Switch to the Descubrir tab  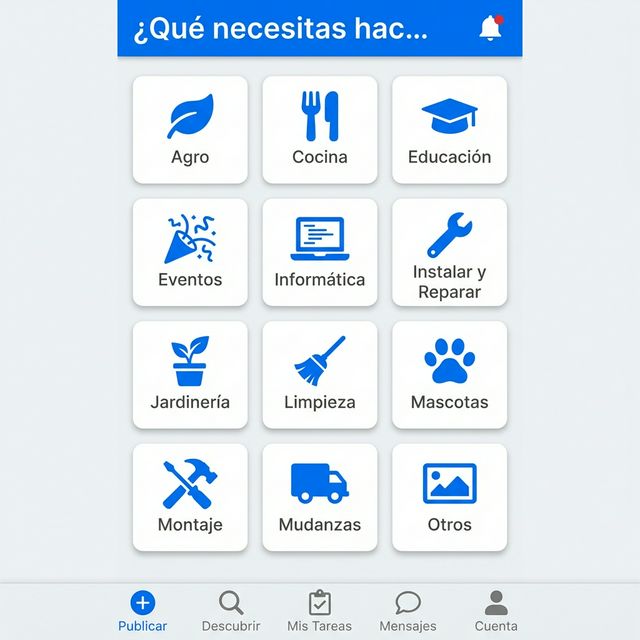[231, 611]
